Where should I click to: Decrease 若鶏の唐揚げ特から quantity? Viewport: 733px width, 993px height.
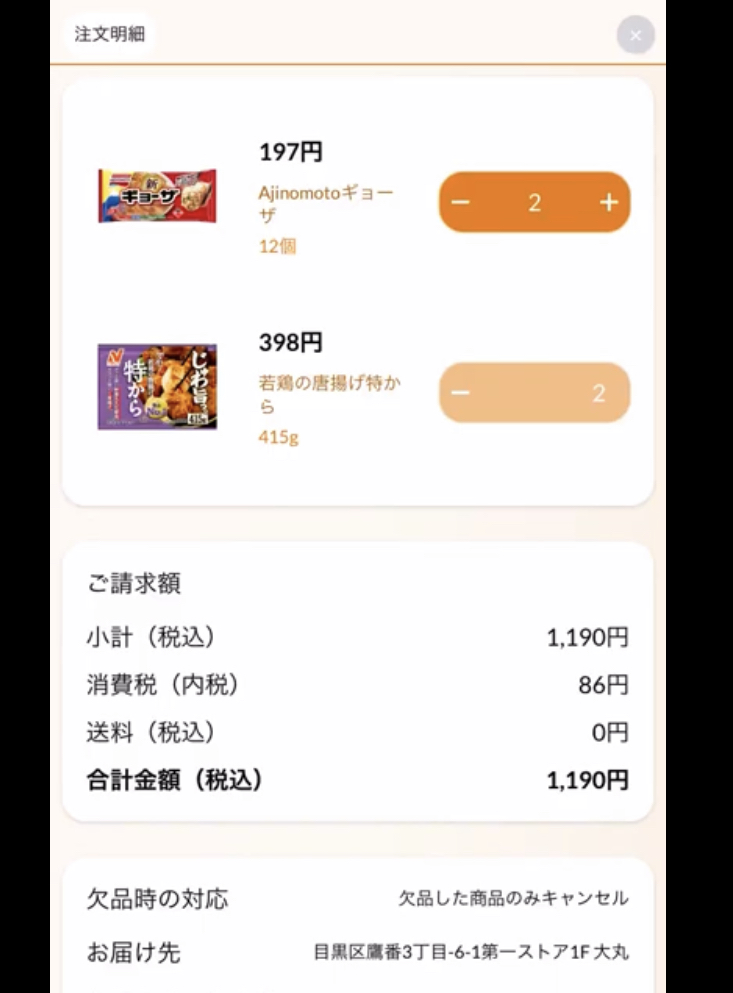(461, 393)
